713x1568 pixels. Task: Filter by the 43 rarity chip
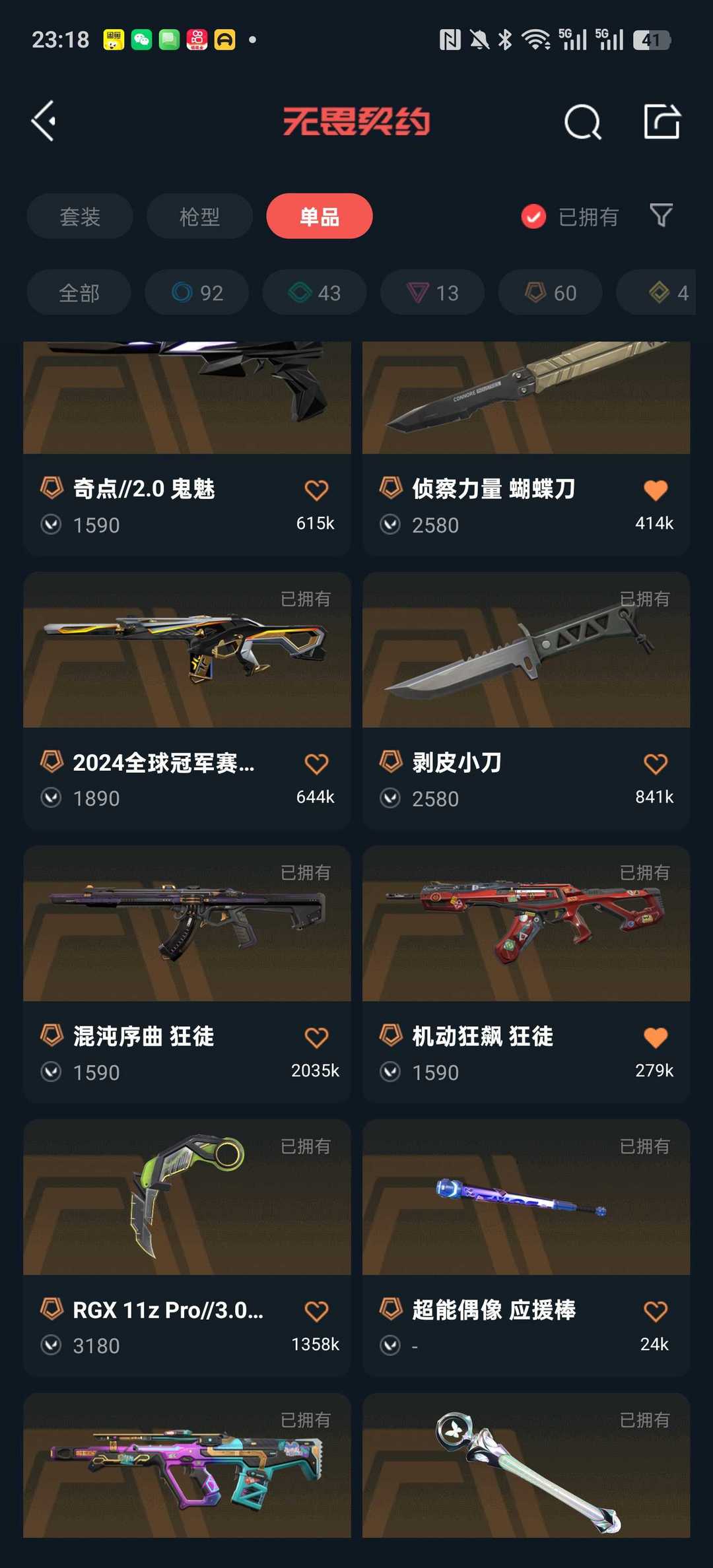click(x=315, y=292)
